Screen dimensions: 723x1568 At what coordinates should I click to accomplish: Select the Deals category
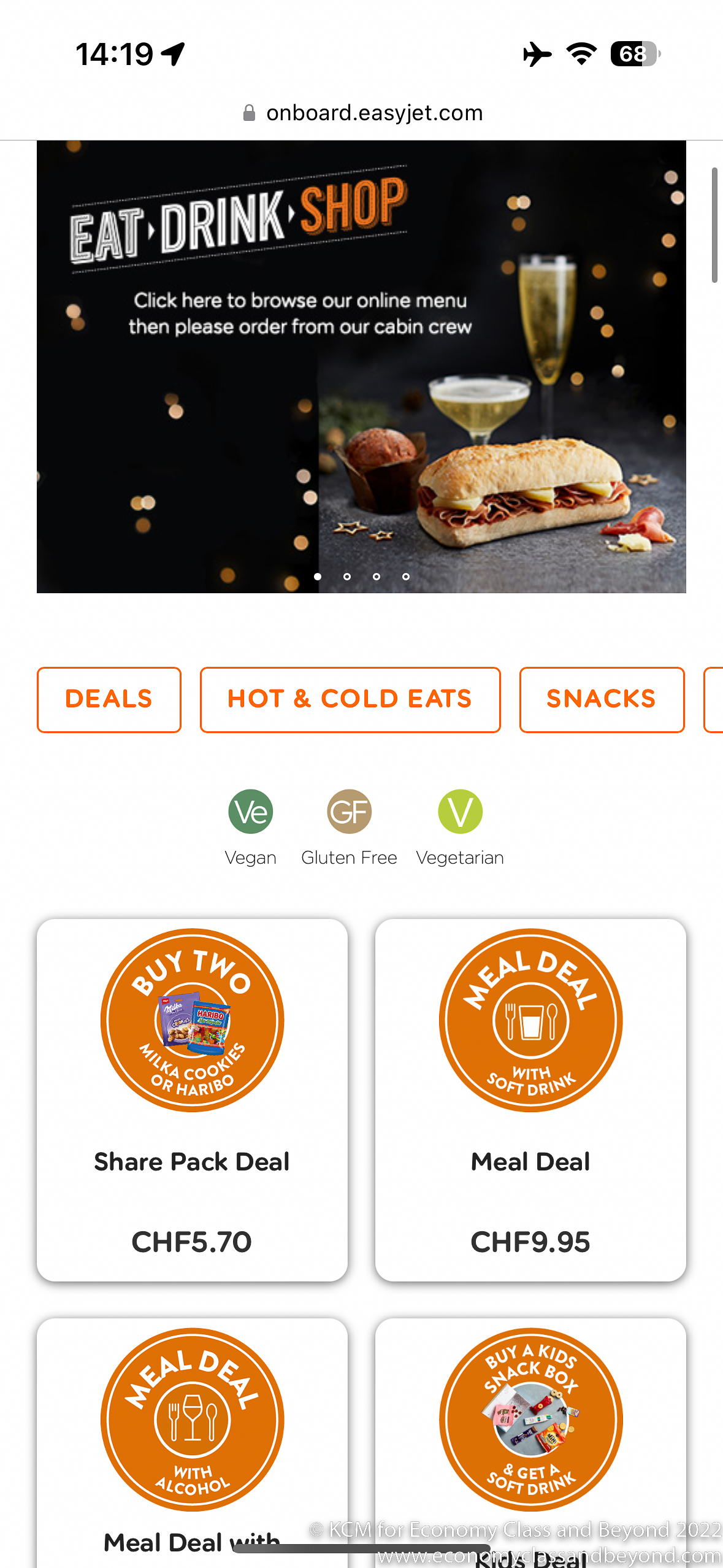pos(109,699)
